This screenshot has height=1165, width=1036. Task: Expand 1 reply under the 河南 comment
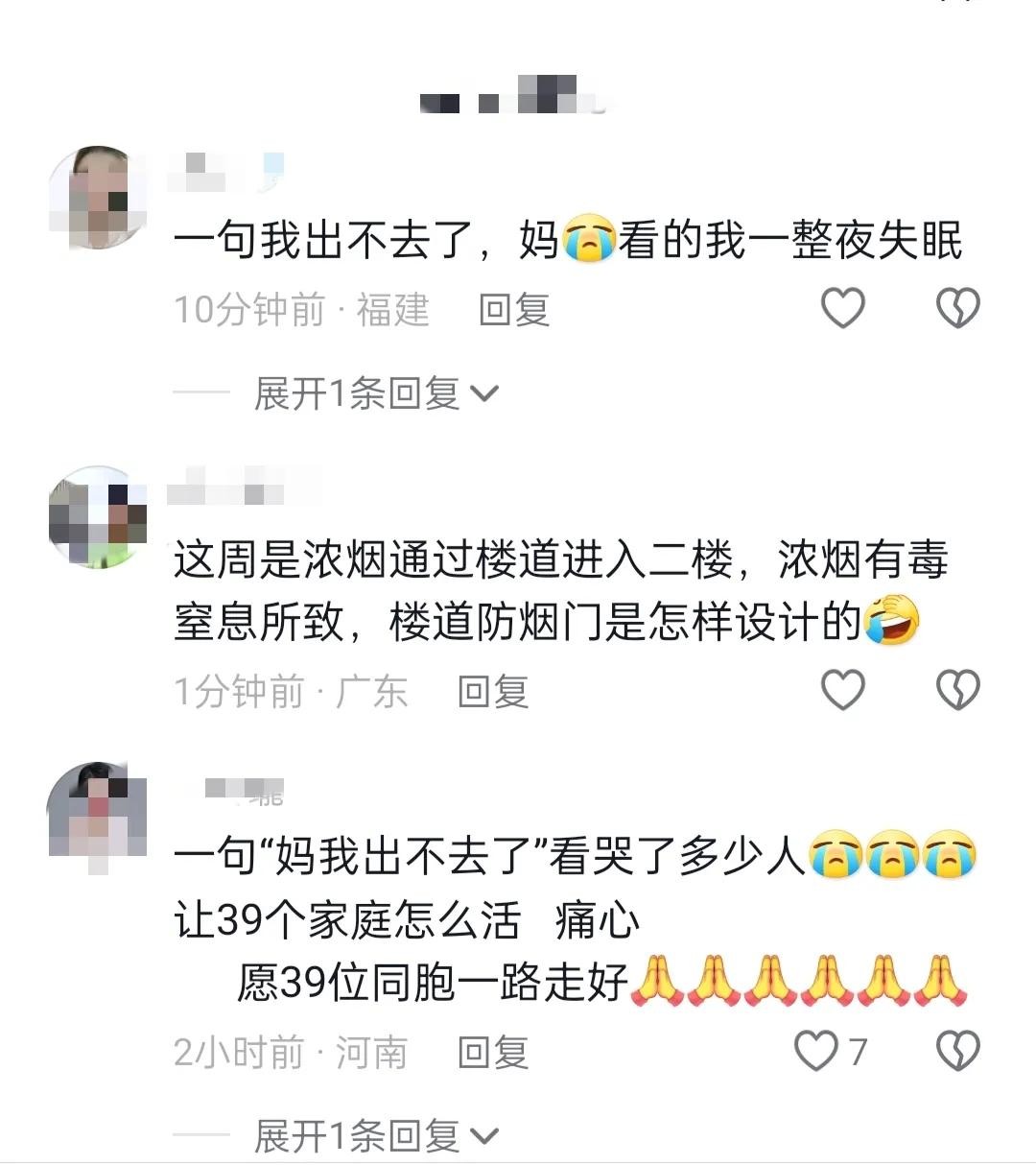point(376,1136)
